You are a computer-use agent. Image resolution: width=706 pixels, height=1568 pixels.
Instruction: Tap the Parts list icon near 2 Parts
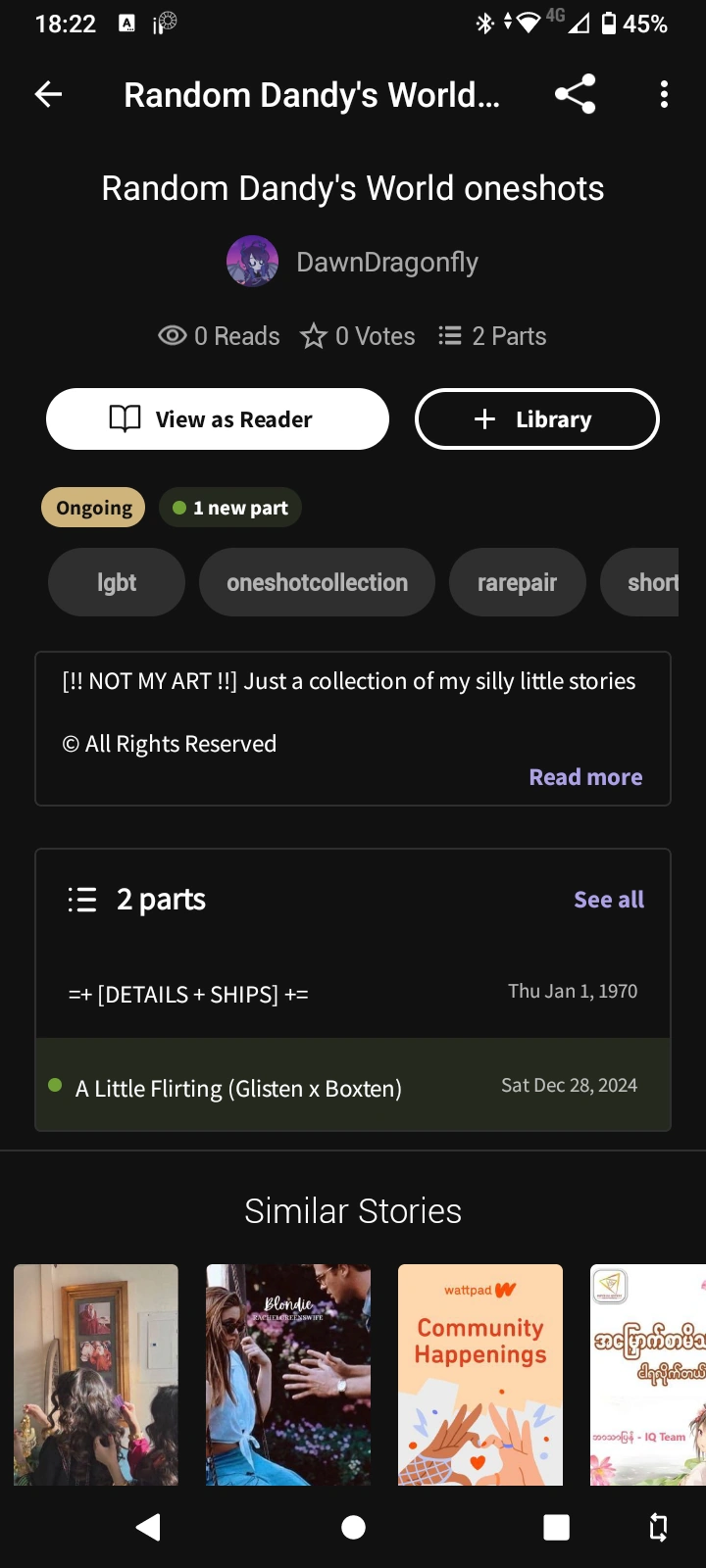coord(449,335)
